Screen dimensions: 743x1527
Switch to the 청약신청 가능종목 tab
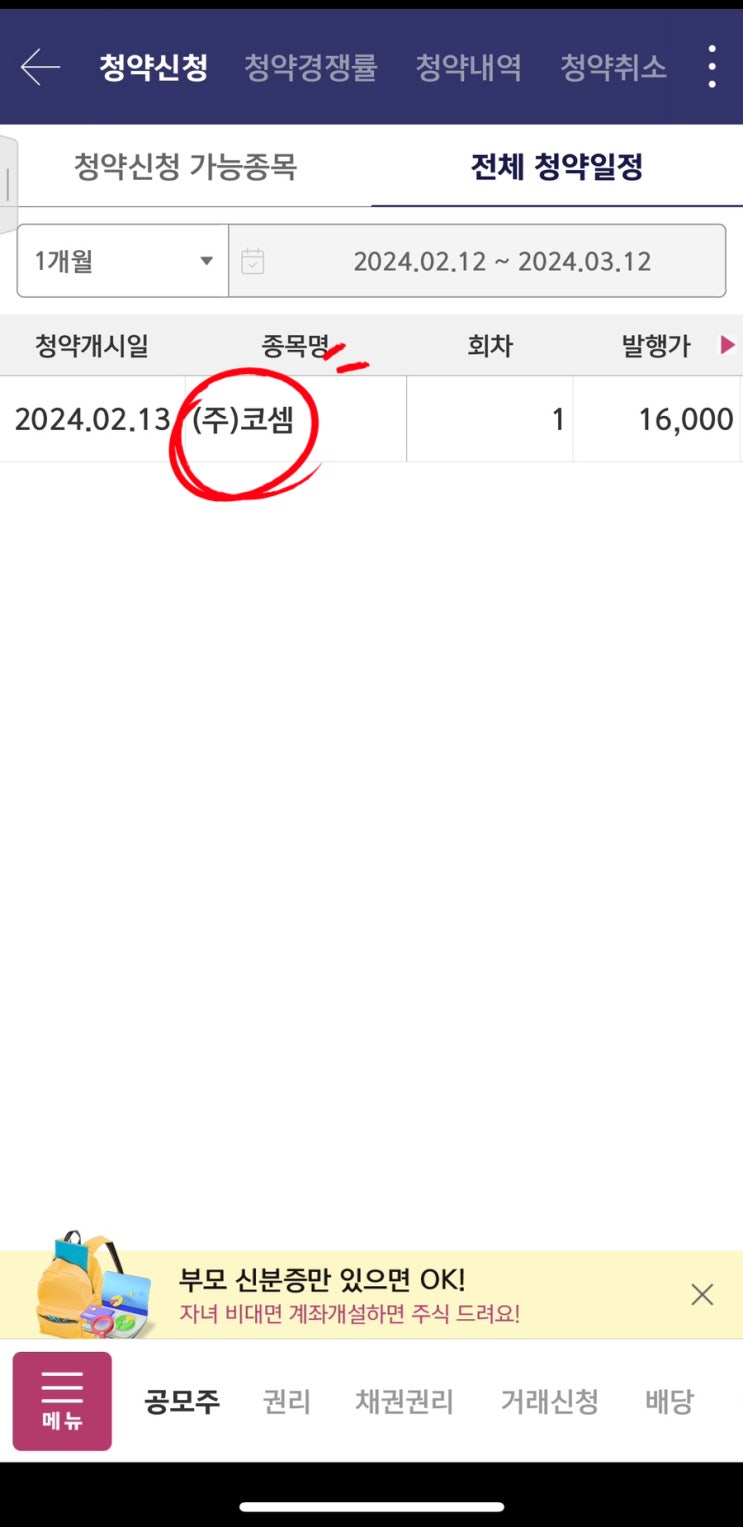coord(186,168)
